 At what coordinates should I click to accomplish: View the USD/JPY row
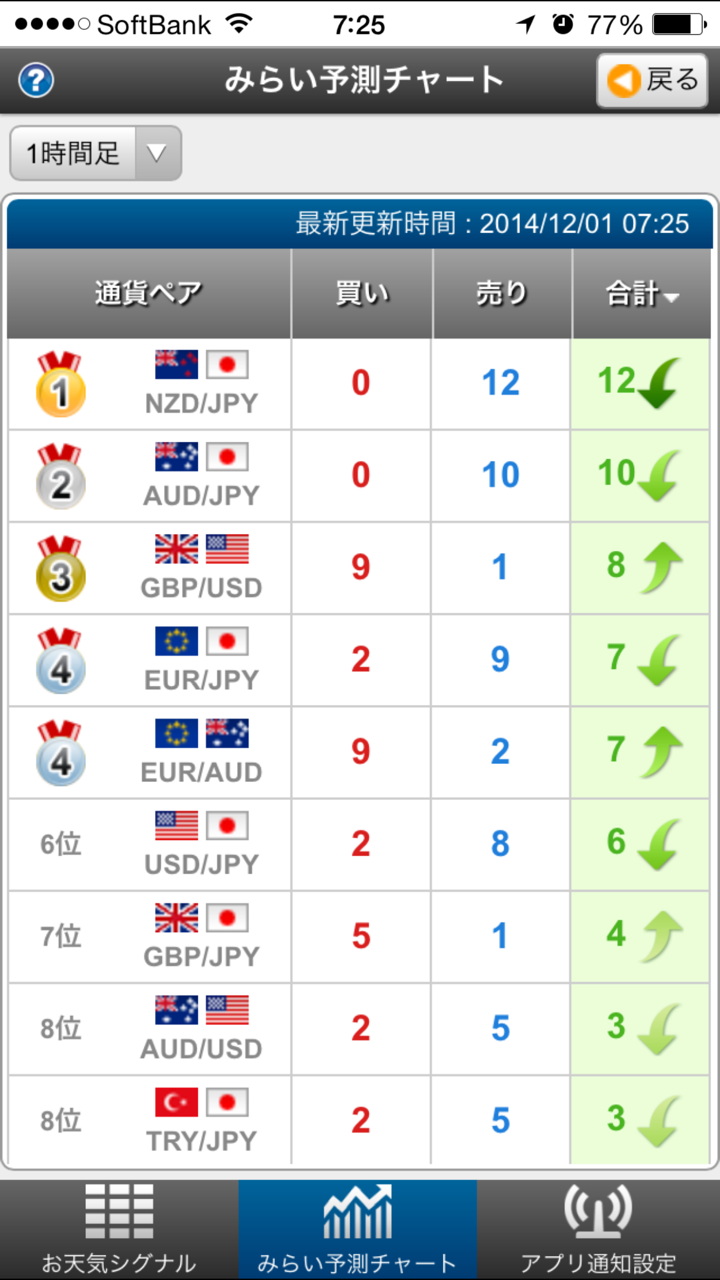pos(200,845)
